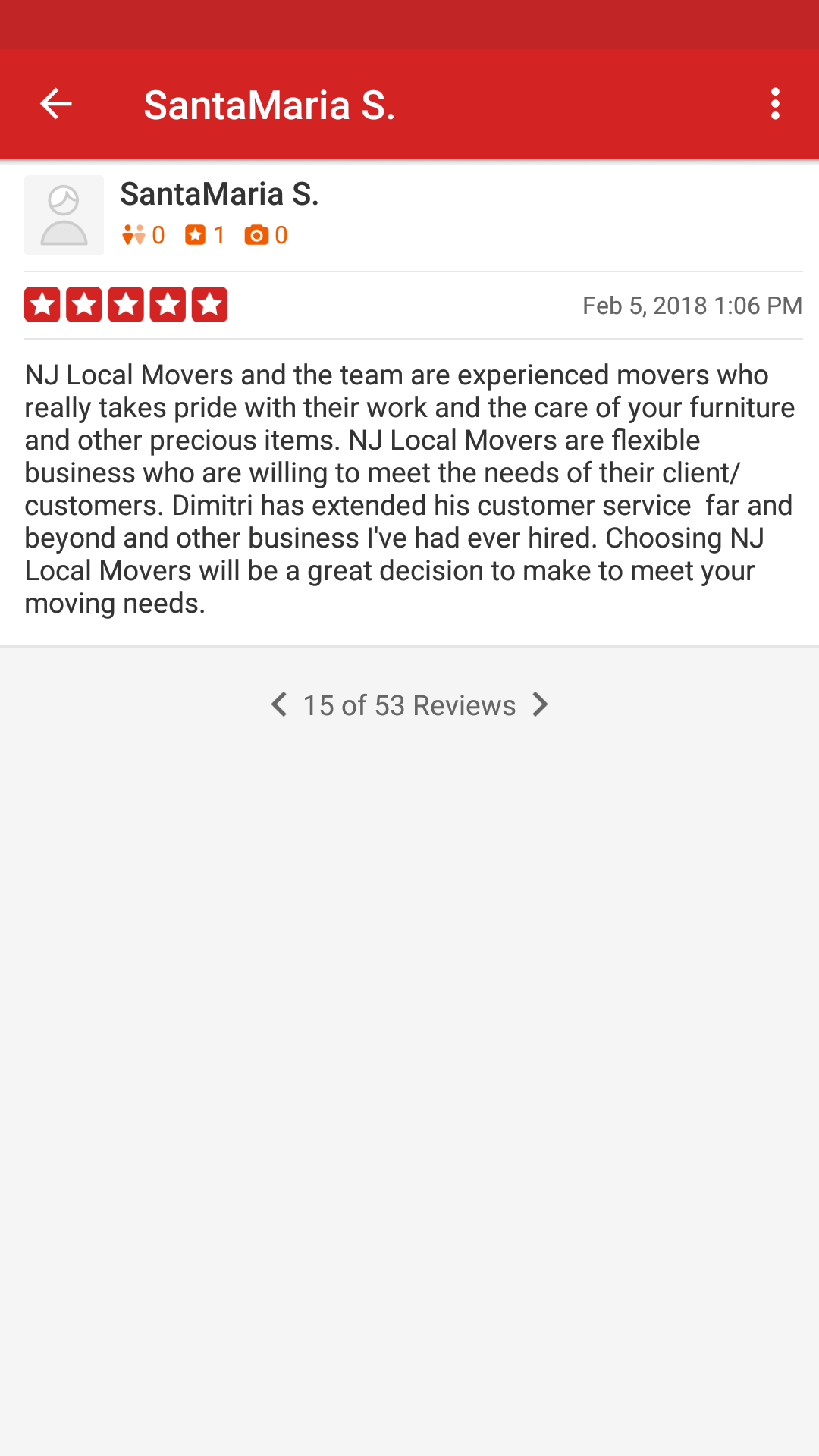Advance to the next review
This screenshot has height=1456, width=819.
[540, 704]
